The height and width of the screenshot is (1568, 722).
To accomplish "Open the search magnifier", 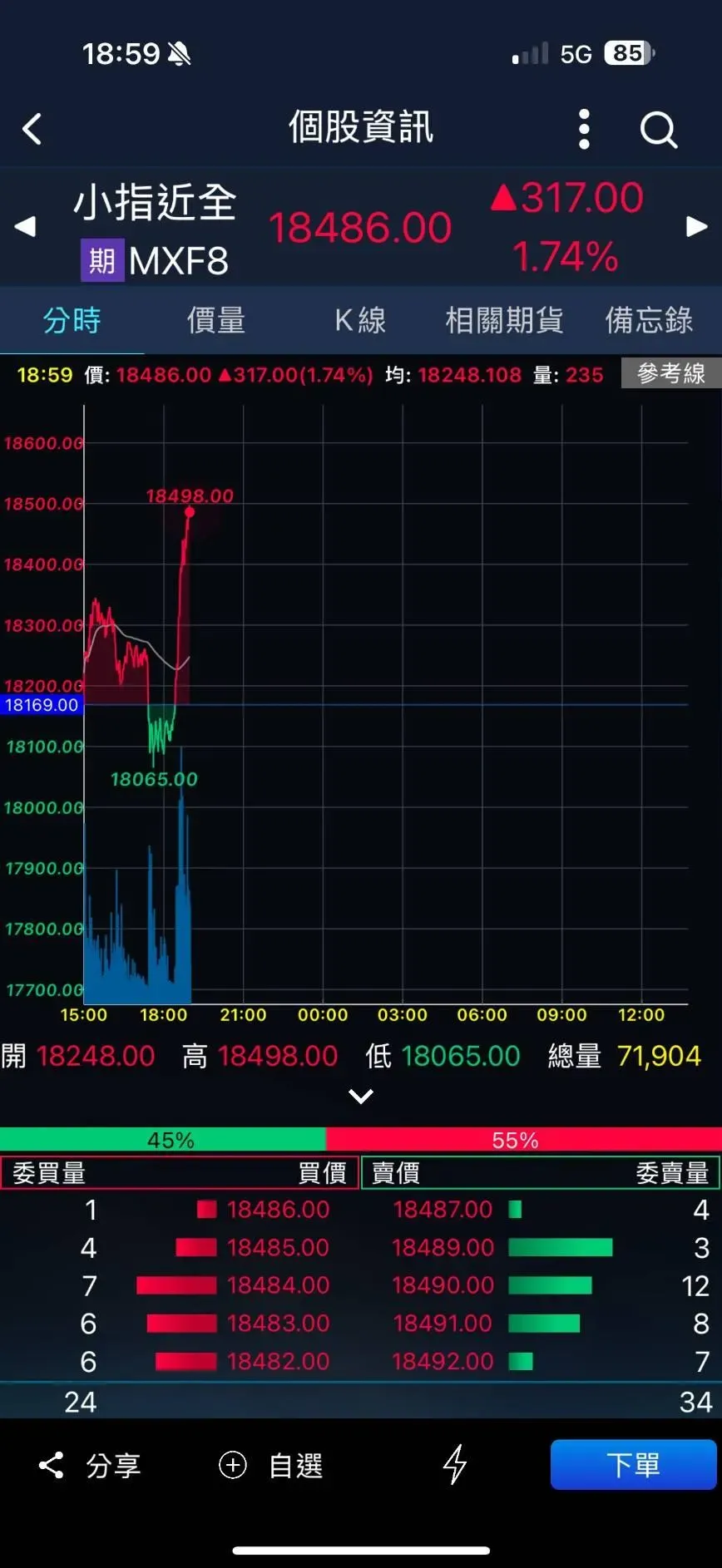I will coord(658,130).
